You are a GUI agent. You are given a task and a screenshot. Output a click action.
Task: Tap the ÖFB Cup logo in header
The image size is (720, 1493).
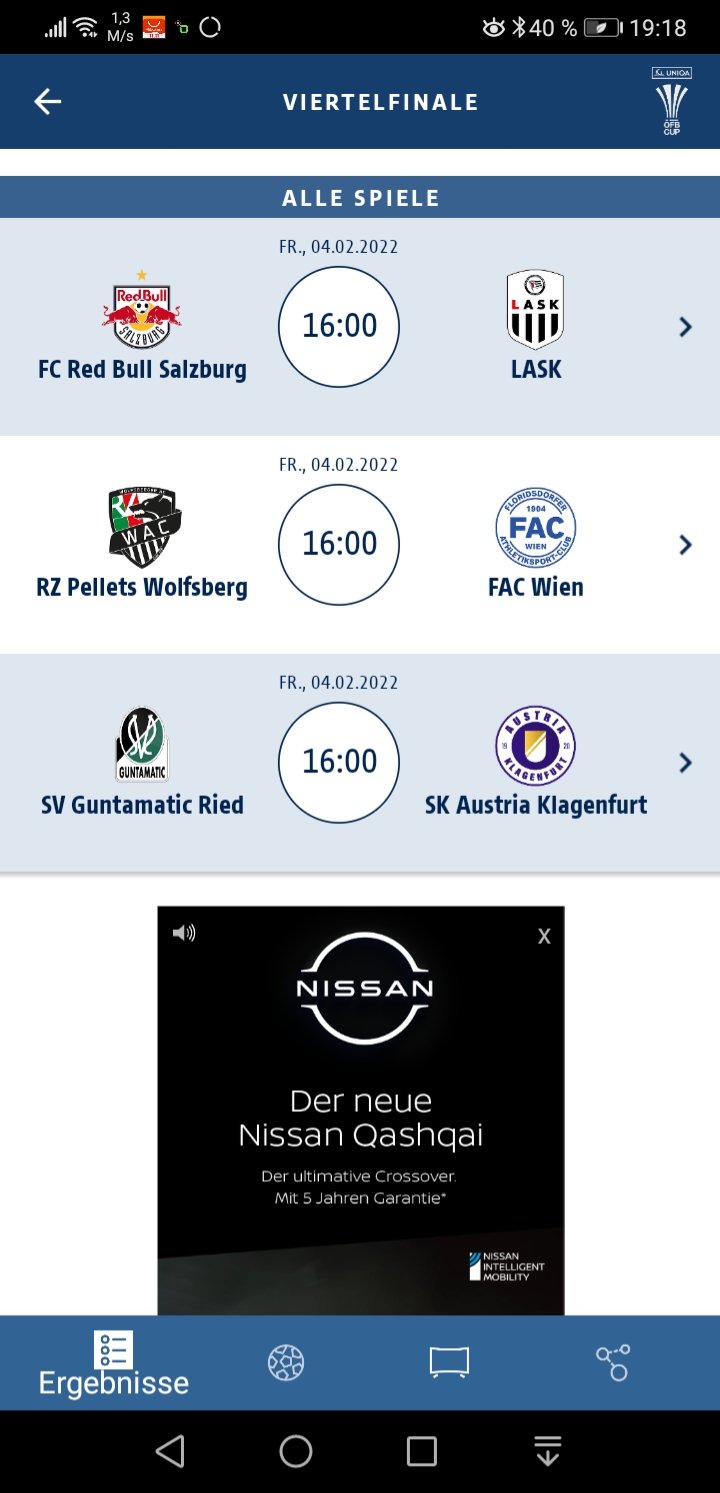[671, 101]
